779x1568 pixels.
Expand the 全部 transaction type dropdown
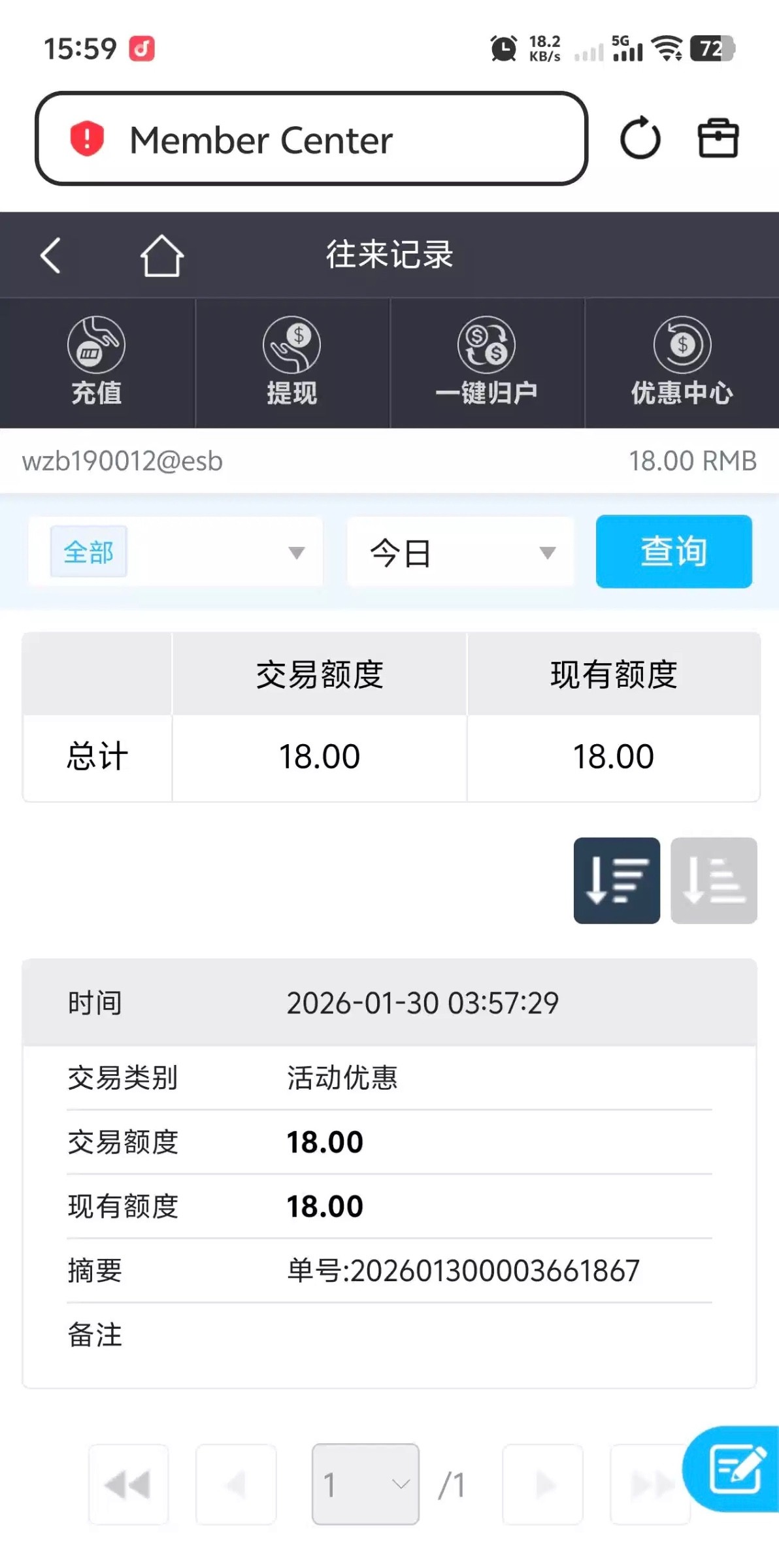point(175,553)
